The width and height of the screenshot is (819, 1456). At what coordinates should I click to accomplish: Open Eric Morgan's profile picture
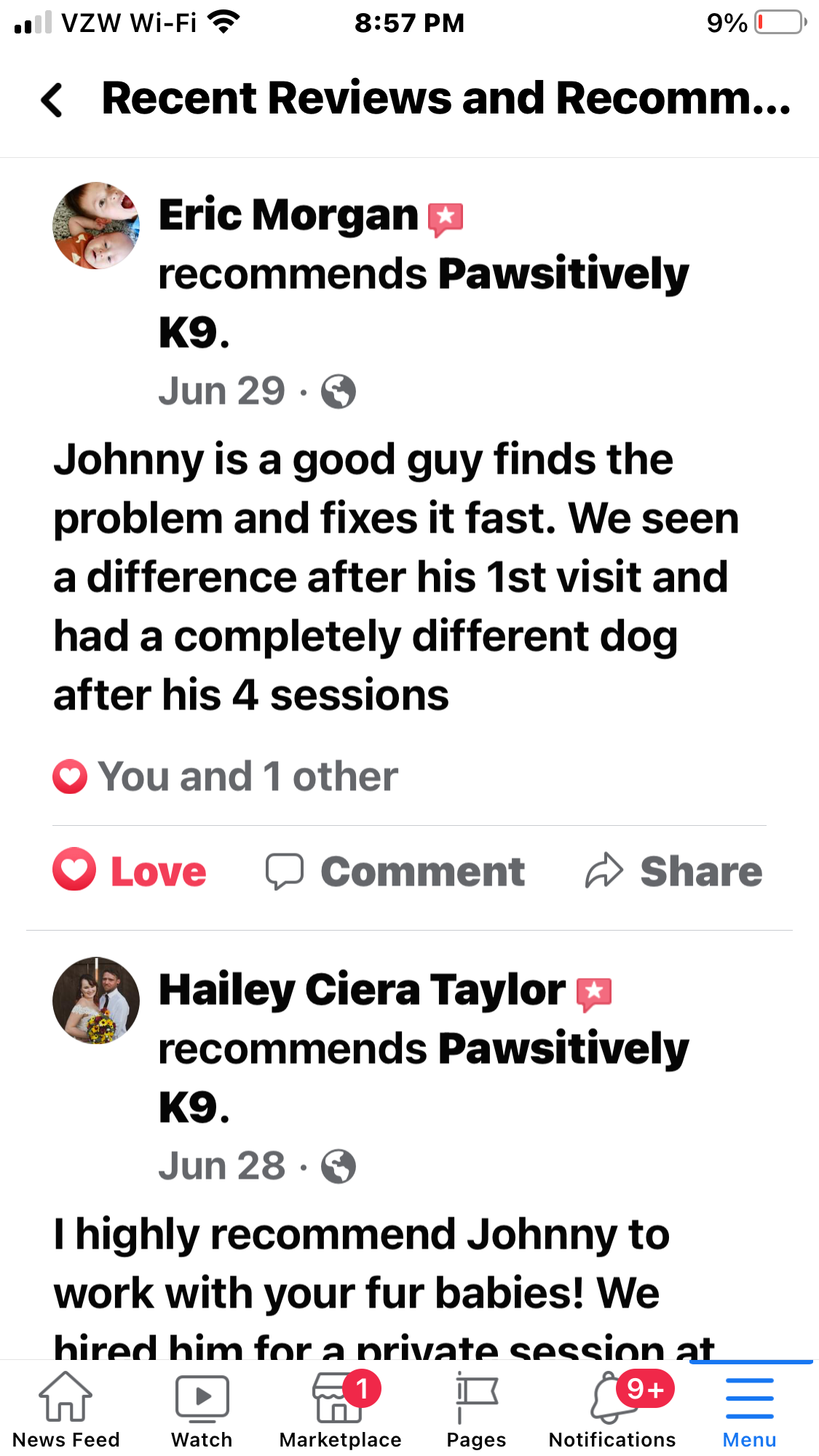pyautogui.click(x=96, y=226)
